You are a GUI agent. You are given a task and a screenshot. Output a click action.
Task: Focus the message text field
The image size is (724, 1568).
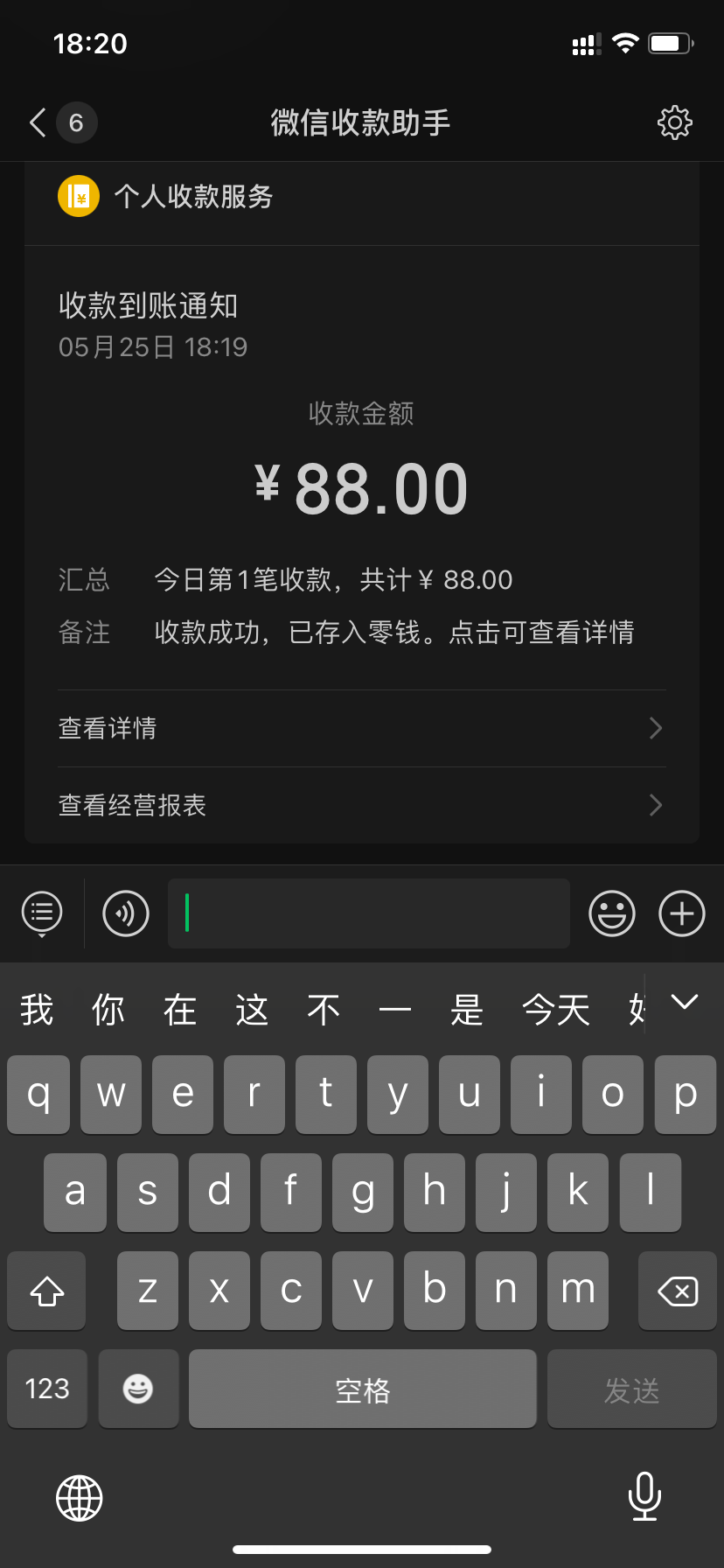click(x=369, y=913)
